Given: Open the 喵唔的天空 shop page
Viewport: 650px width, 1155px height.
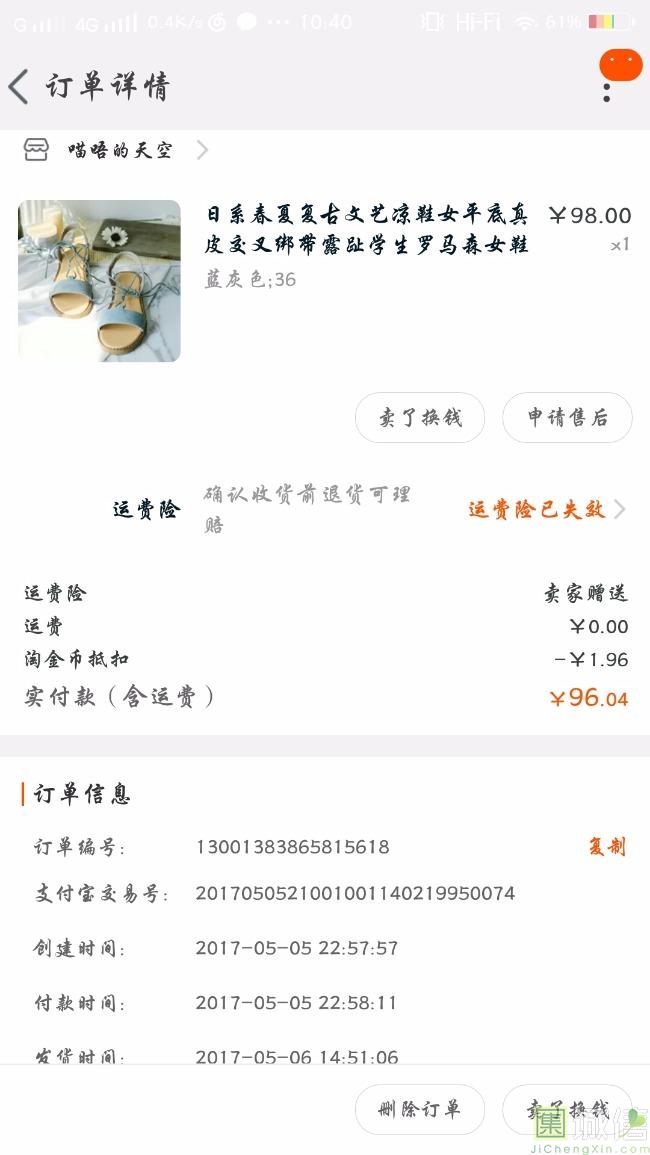Looking at the screenshot, I should coord(120,150).
